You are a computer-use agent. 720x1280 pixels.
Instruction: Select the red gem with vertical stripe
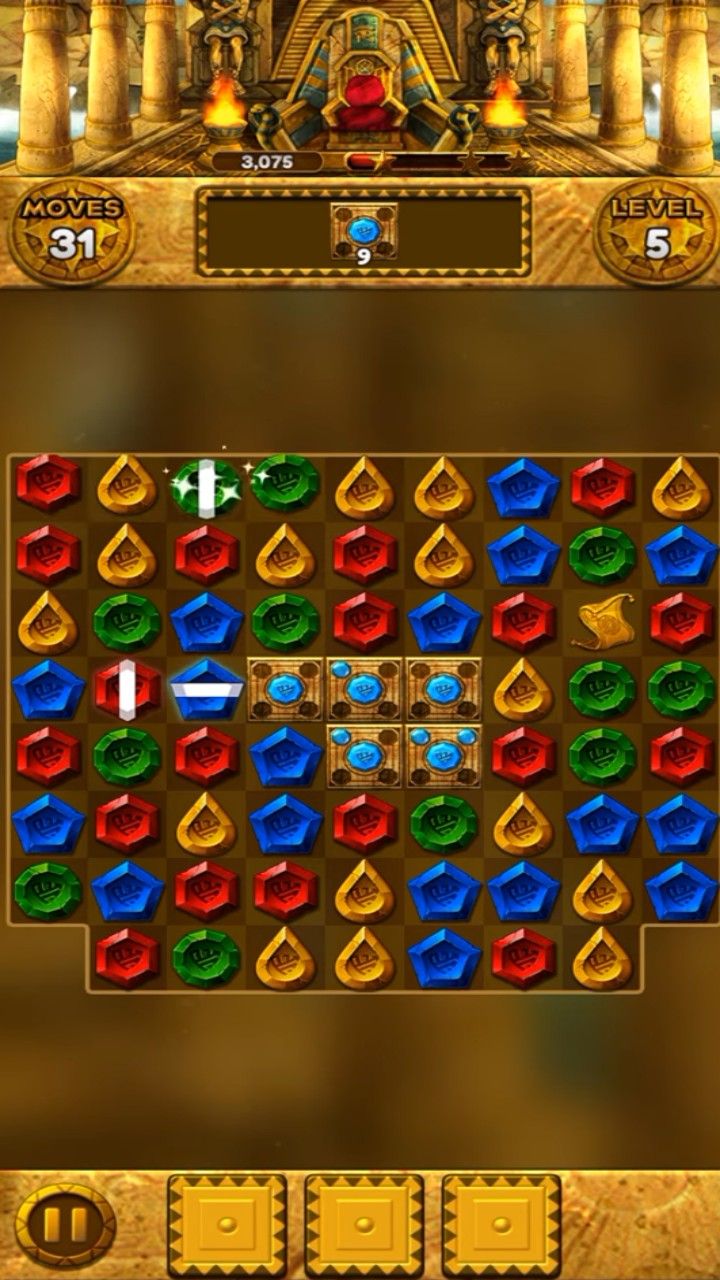[127, 689]
